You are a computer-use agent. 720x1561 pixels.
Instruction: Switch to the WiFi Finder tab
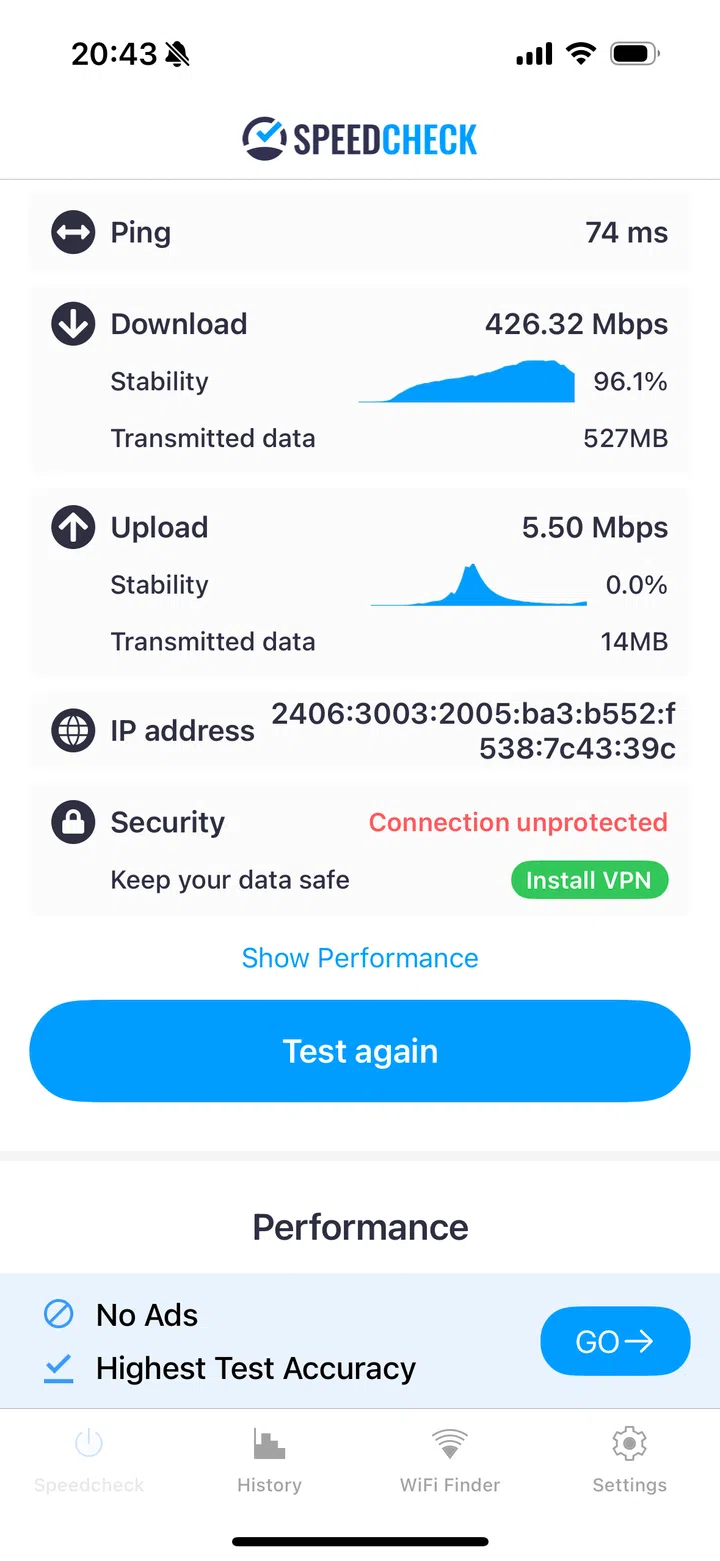coord(449,1460)
